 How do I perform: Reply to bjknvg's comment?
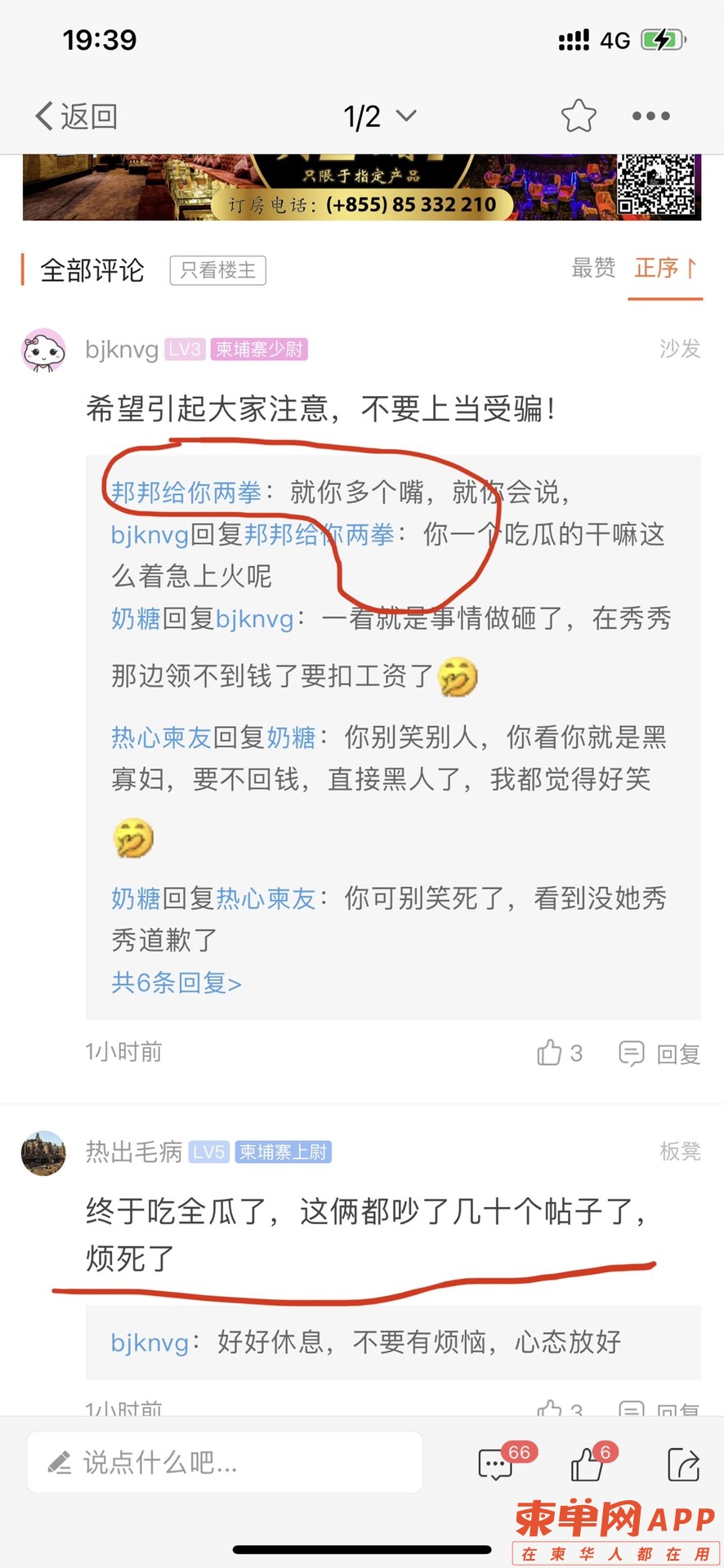659,1053
